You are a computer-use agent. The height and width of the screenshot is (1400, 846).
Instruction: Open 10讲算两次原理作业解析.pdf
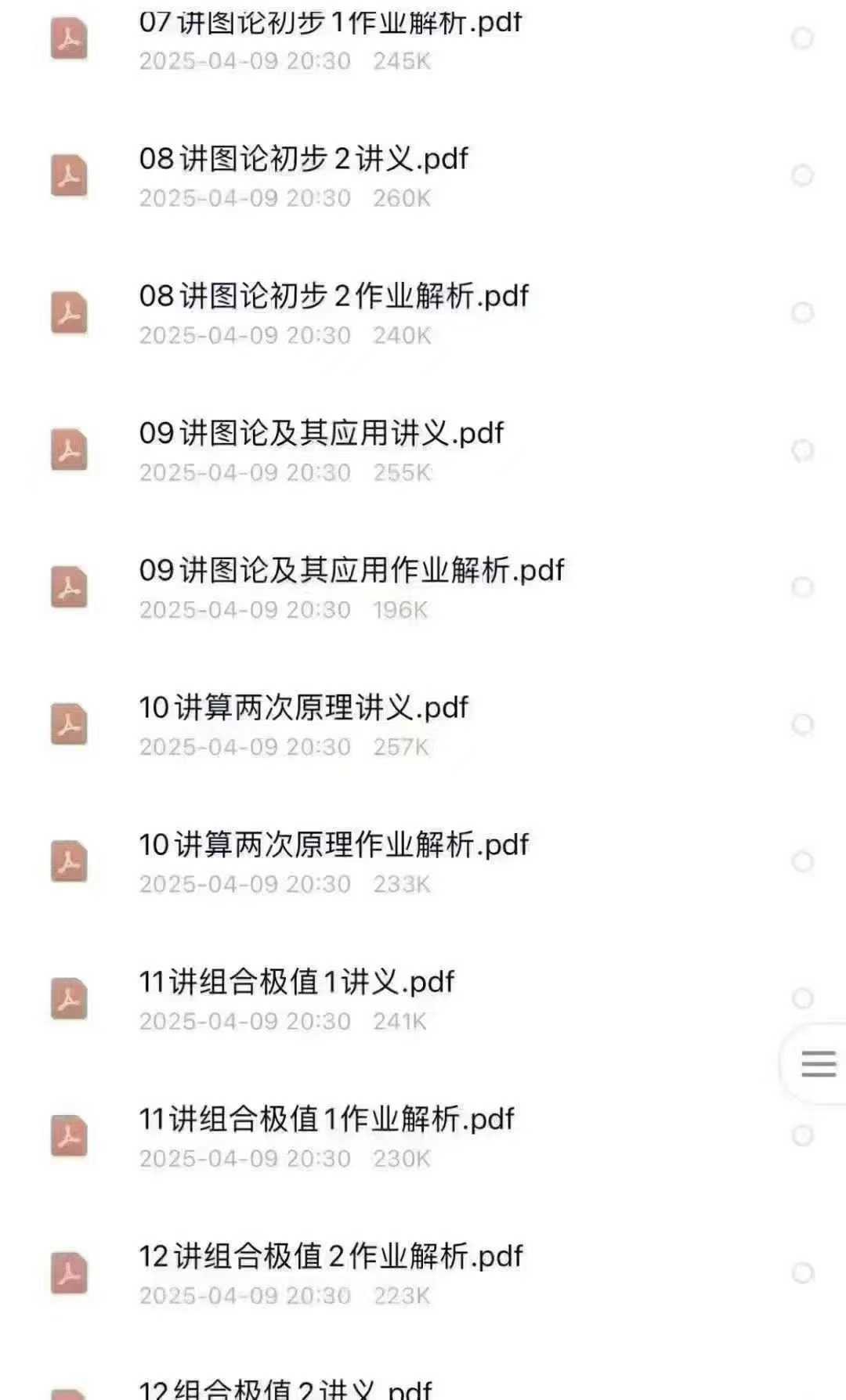[334, 845]
